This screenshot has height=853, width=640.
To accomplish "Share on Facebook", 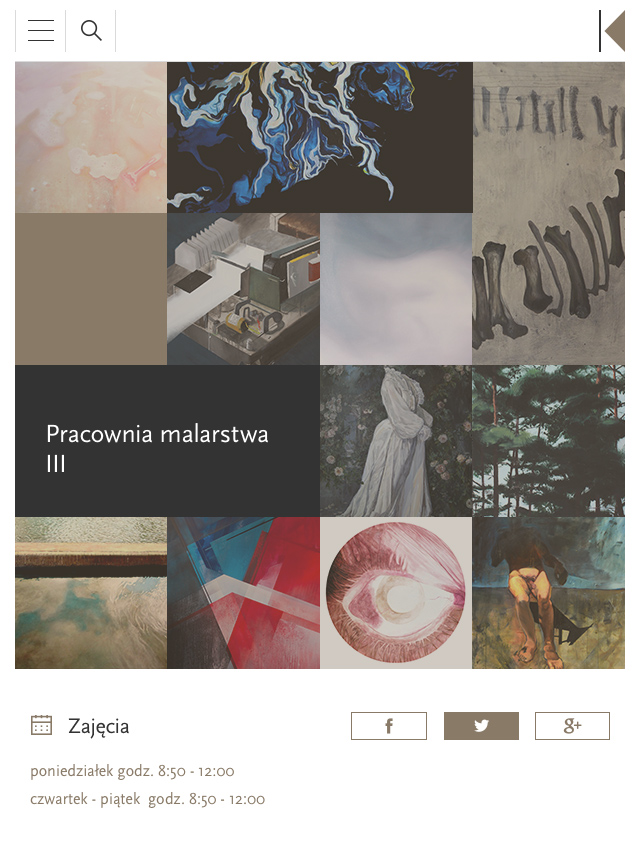I will [389, 726].
